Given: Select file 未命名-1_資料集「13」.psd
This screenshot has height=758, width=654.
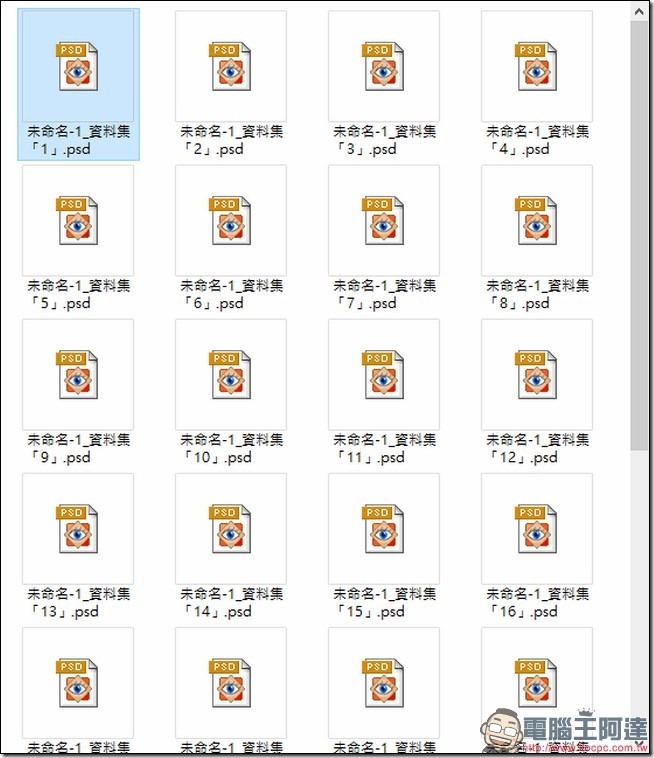Looking at the screenshot, I should (x=78, y=529).
